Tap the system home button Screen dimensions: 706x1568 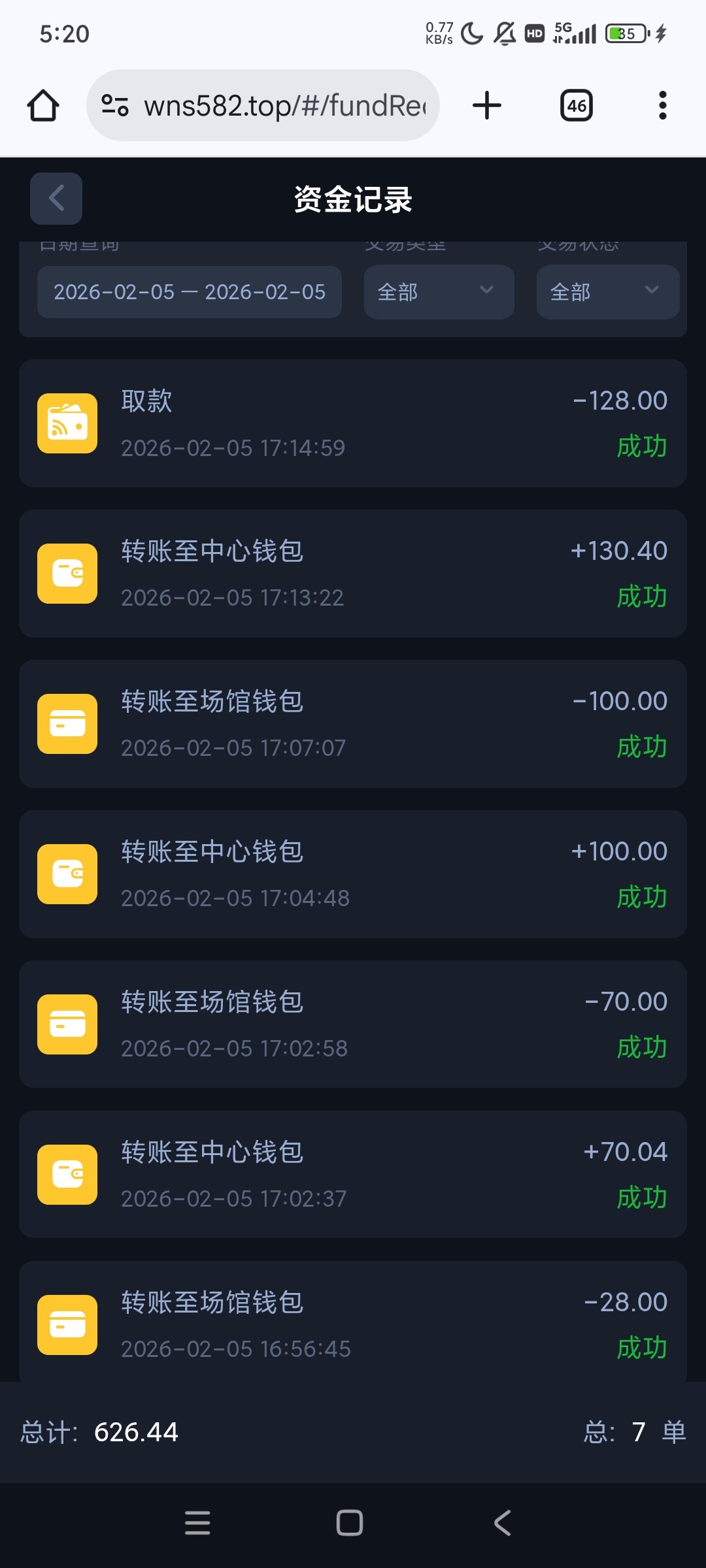tap(350, 1523)
